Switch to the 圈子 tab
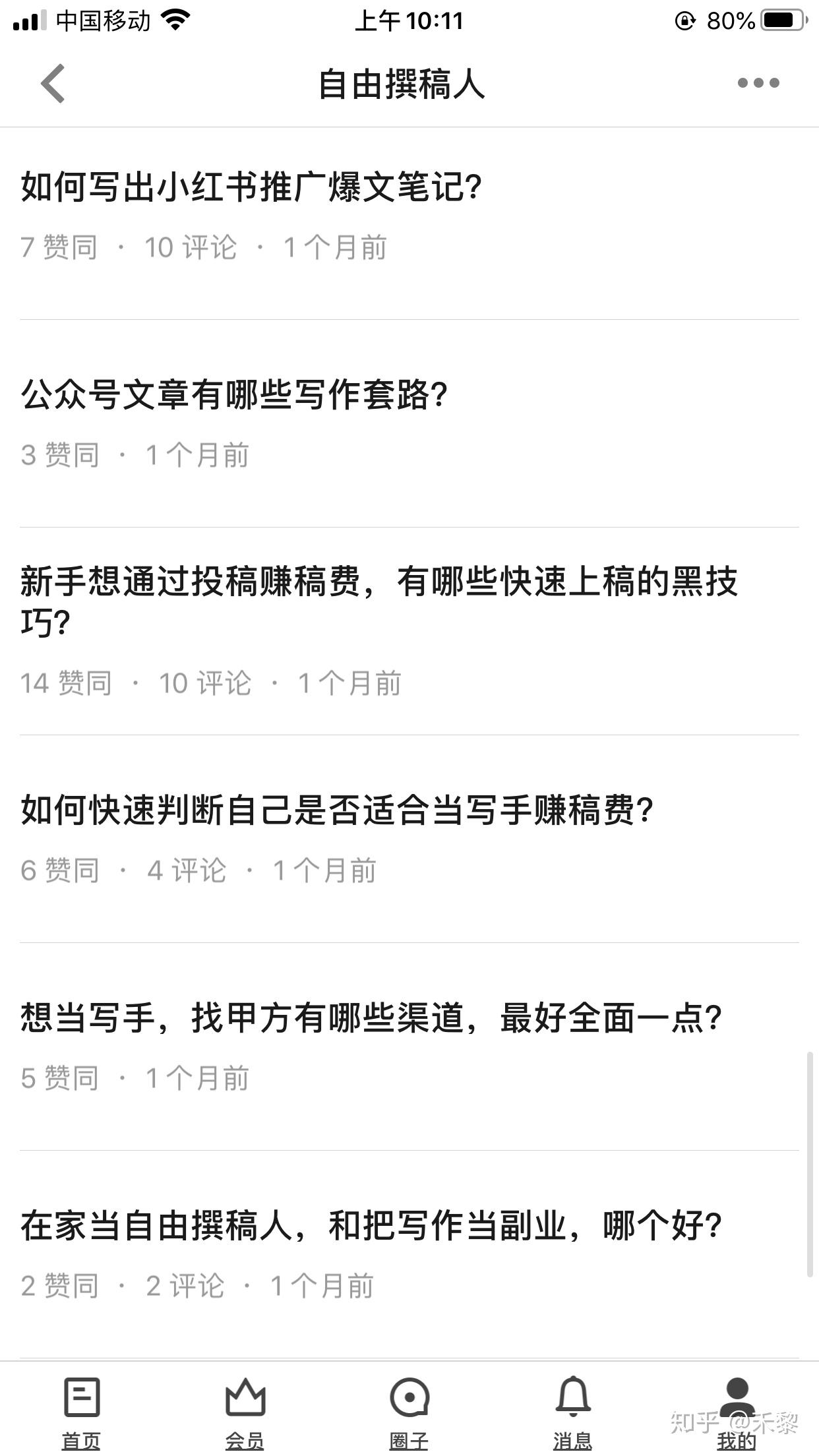The width and height of the screenshot is (819, 1456). [x=409, y=1411]
